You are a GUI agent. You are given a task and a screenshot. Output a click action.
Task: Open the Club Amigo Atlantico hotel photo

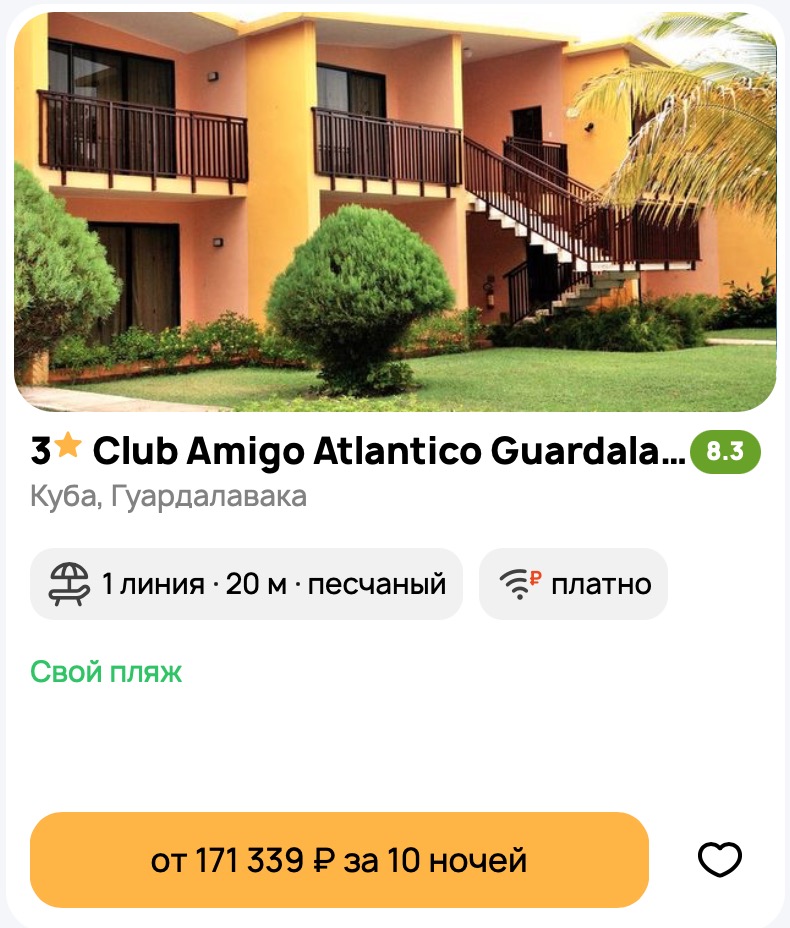(x=395, y=212)
